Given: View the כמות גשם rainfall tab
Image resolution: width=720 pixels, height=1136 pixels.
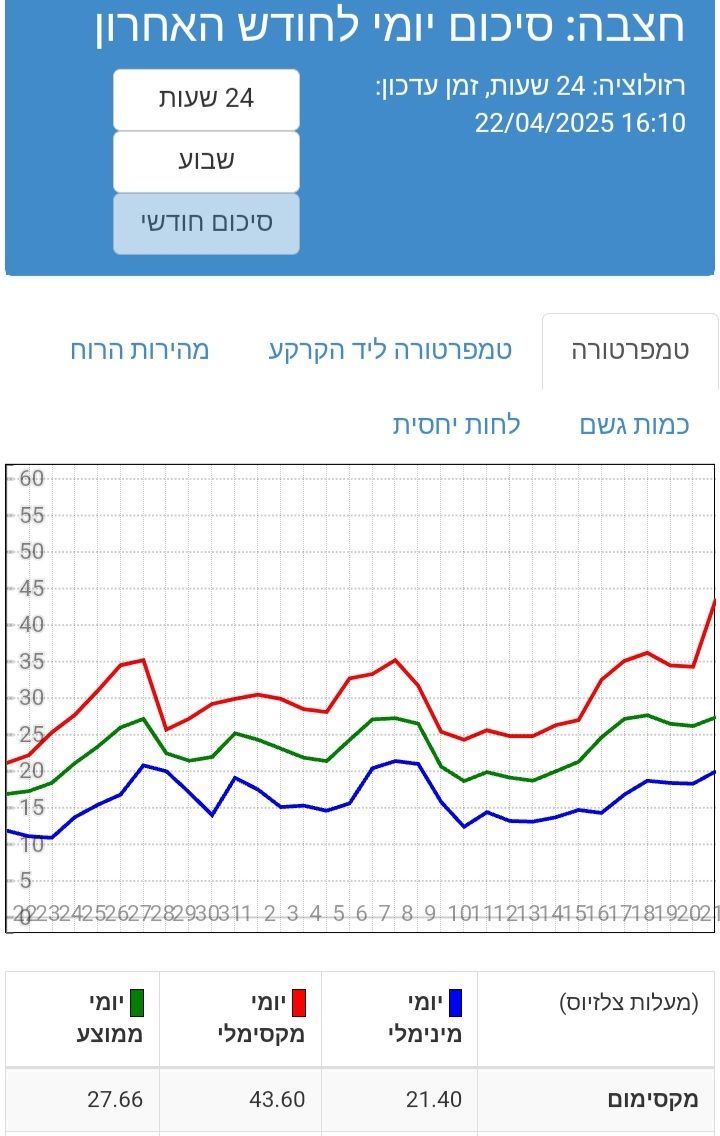Looking at the screenshot, I should tap(634, 425).
